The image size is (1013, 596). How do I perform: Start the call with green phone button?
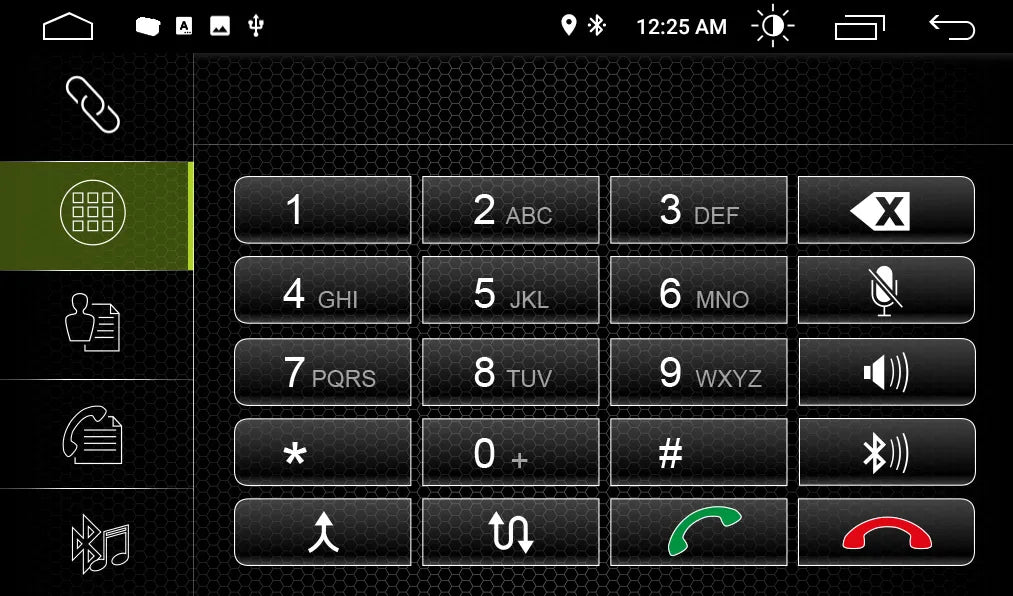click(698, 532)
